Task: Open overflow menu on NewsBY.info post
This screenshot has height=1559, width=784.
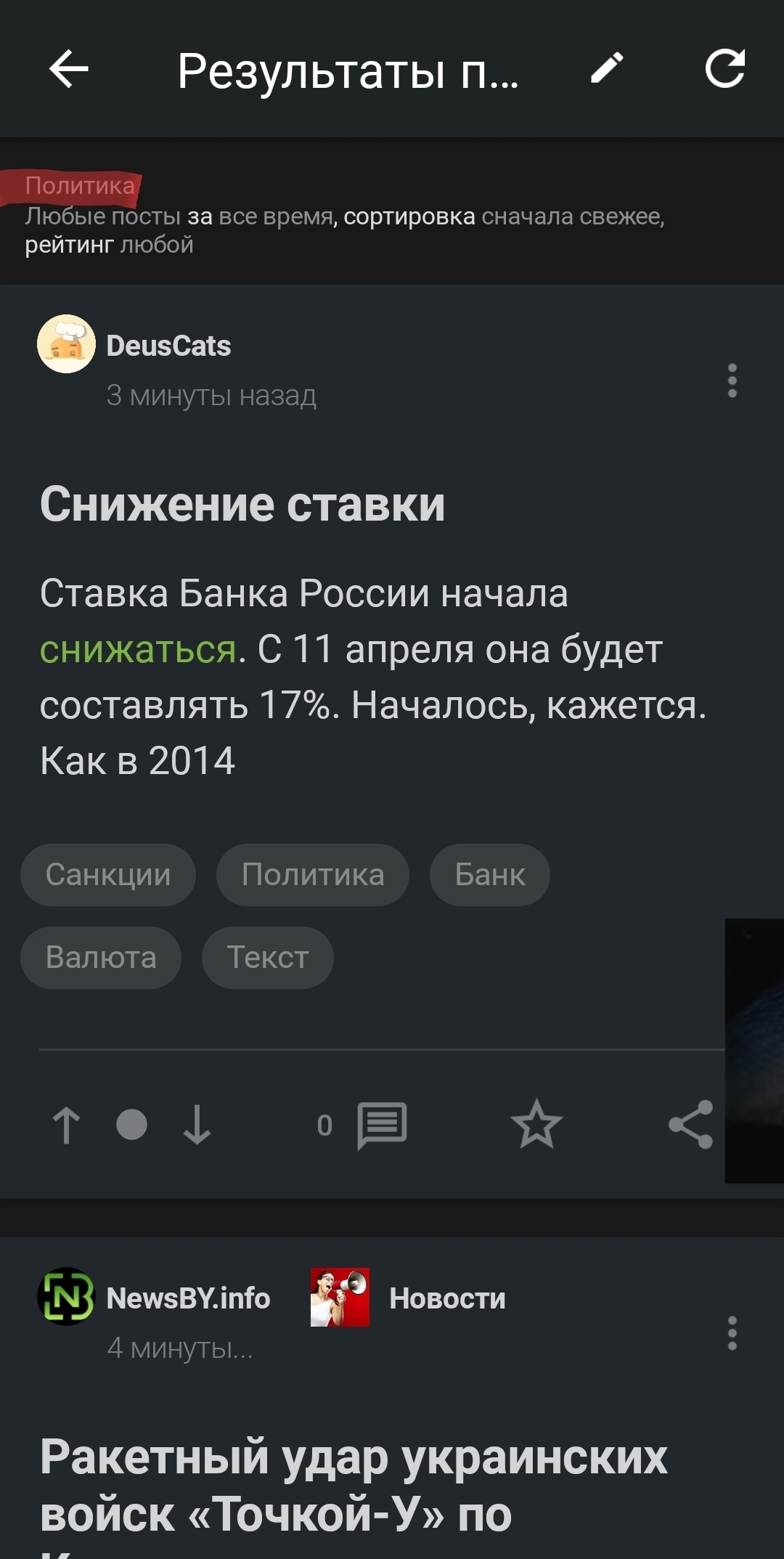Action: coord(732,1333)
